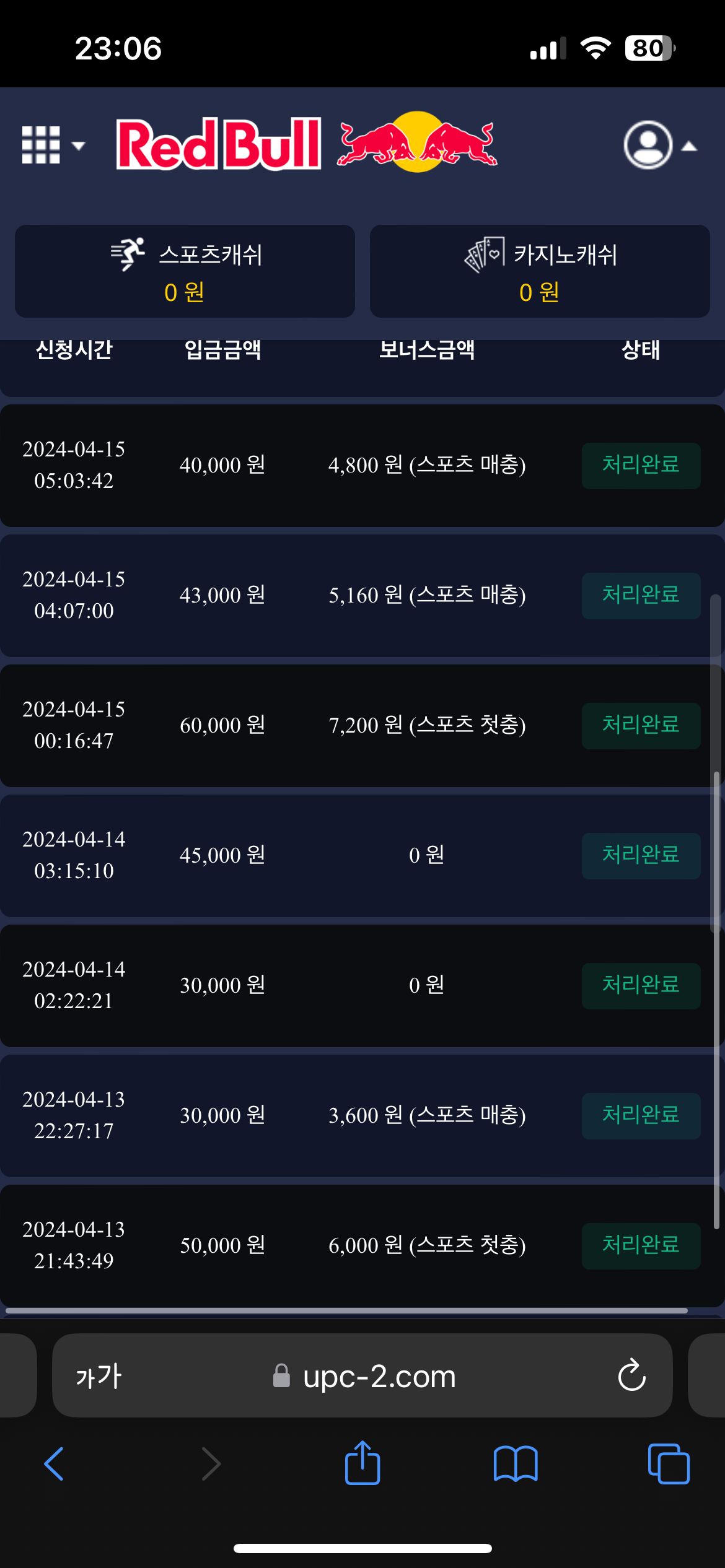Go back to the previous page
Image resolution: width=725 pixels, height=1568 pixels.
click(x=54, y=1464)
